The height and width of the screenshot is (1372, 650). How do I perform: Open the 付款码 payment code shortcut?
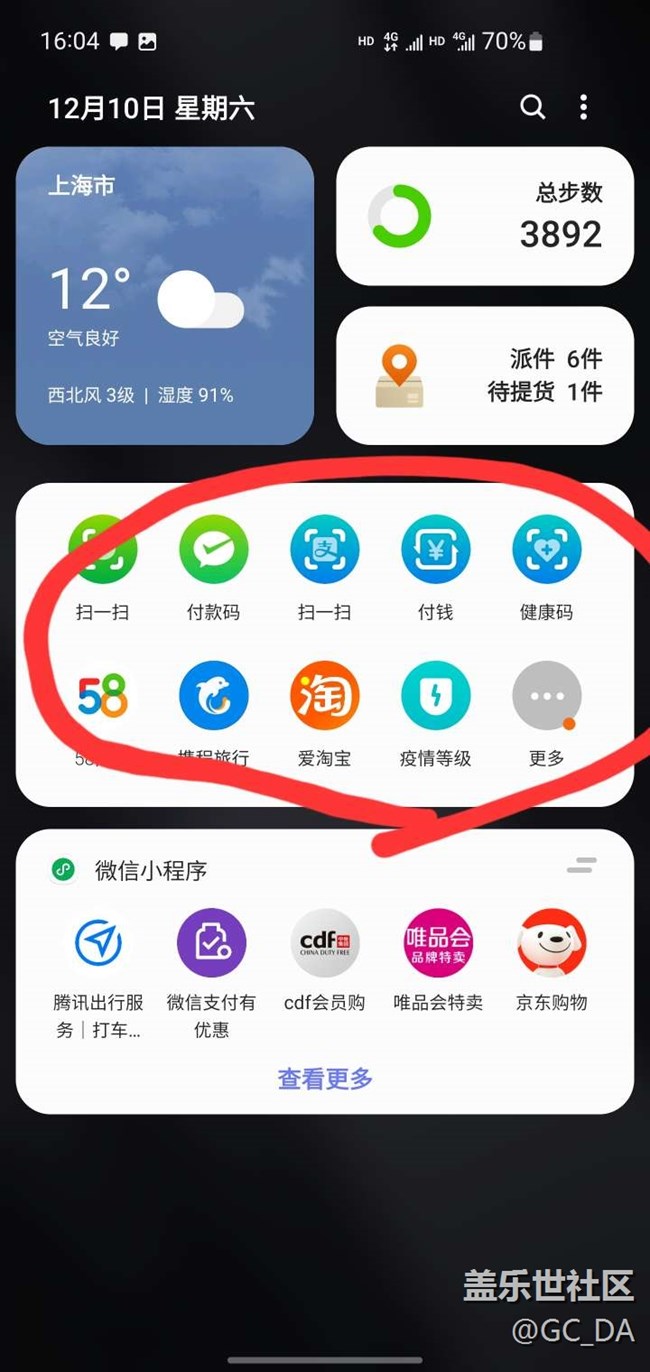click(213, 550)
